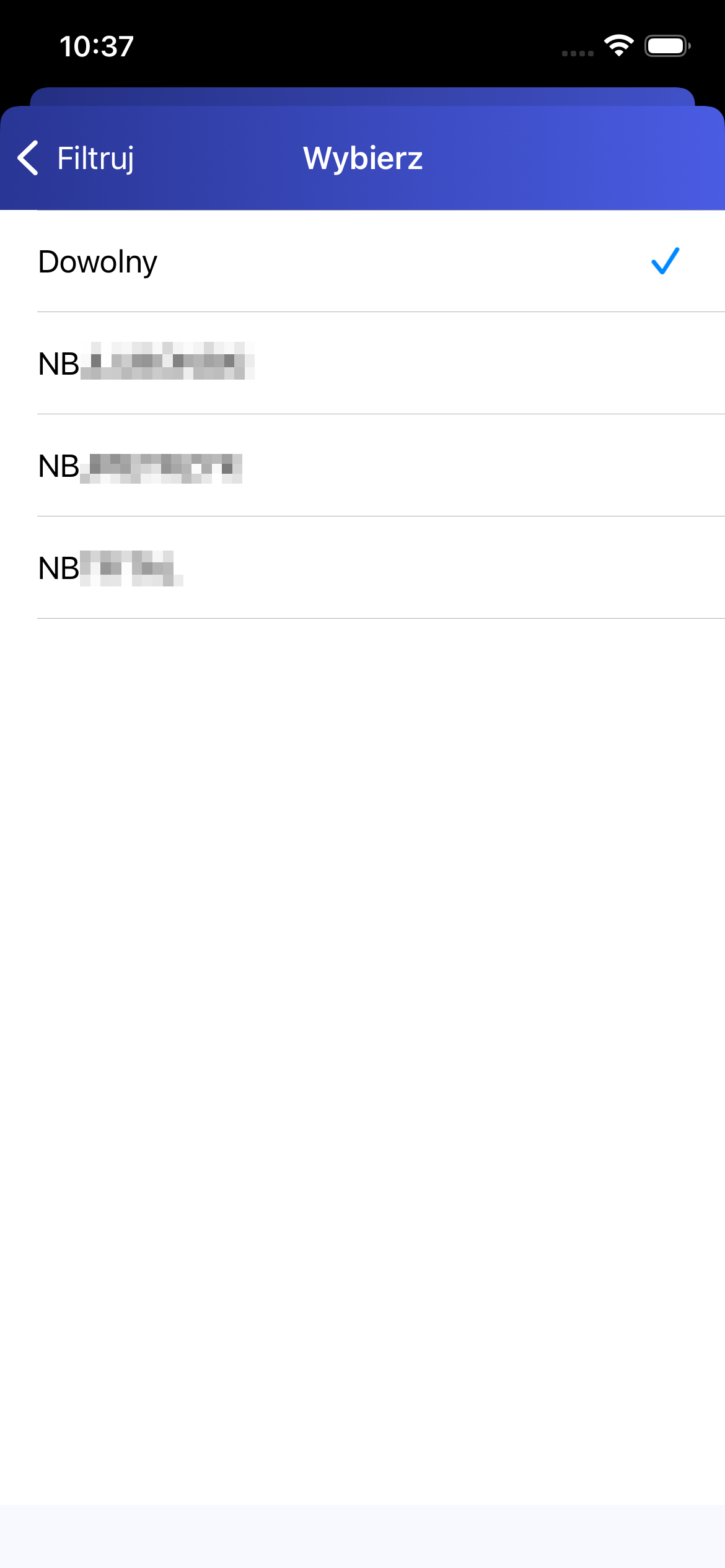Choose the last NB option in list
The height and width of the screenshot is (1568, 725).
point(362,568)
